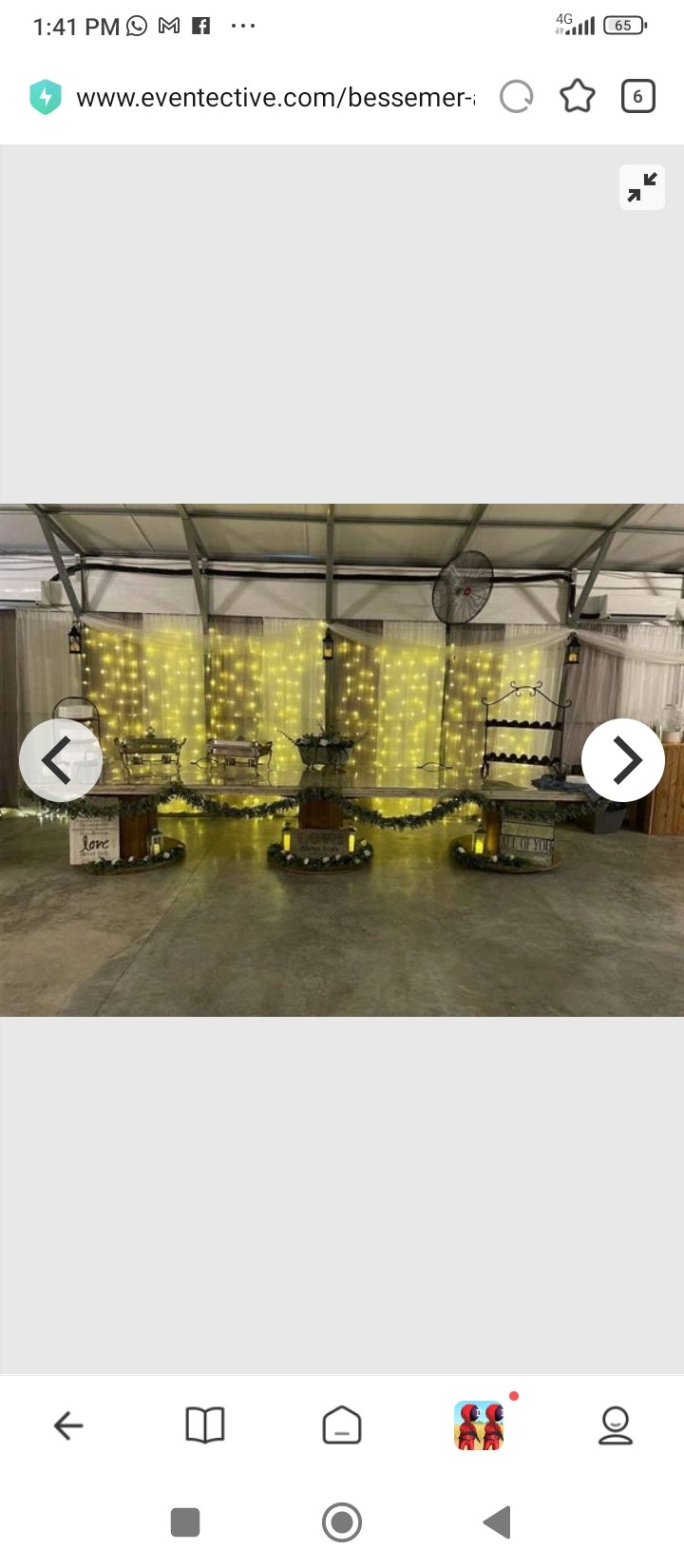Expand the hidden status bar notifications ellipsis

coord(243,26)
